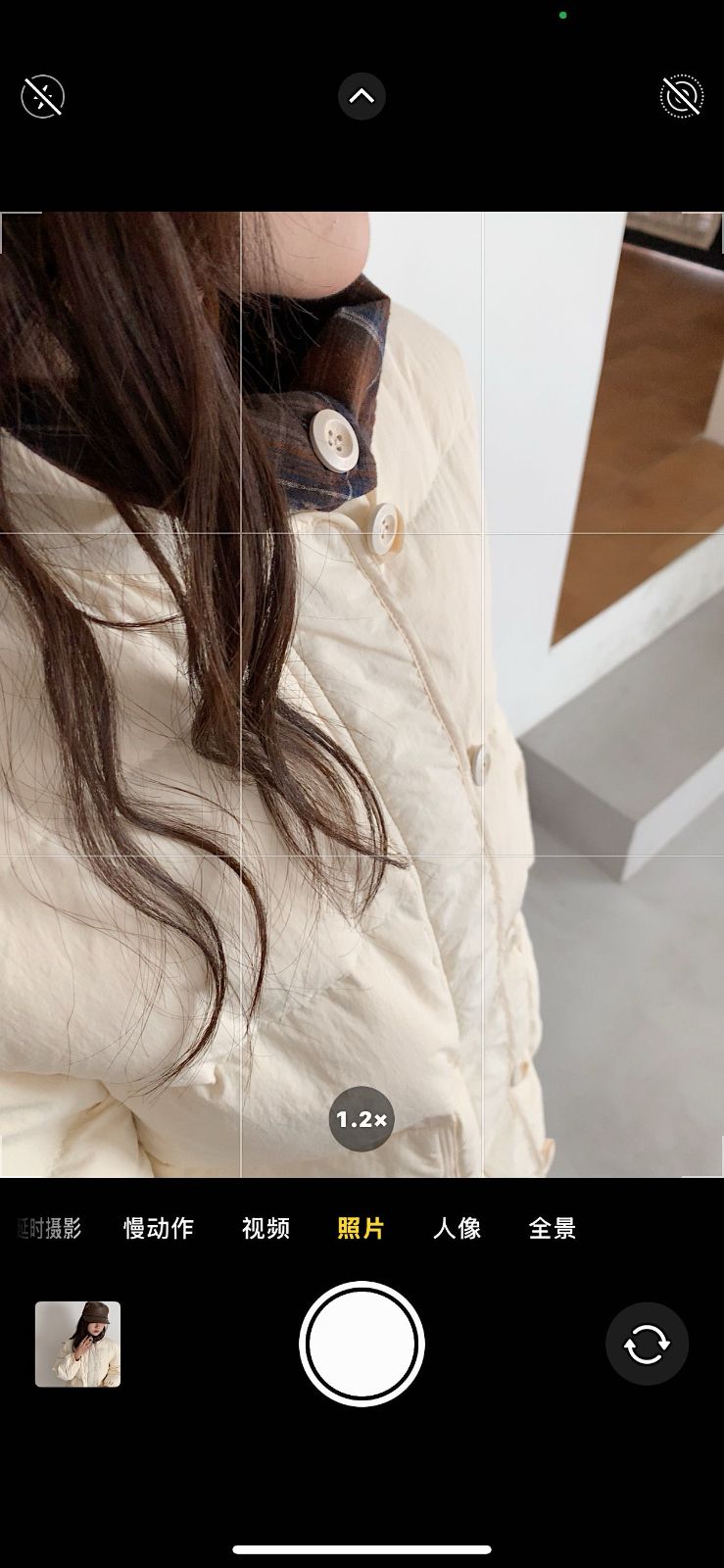724x1568 pixels.
Task: Take a photo with the shutter button
Action: (x=362, y=1344)
